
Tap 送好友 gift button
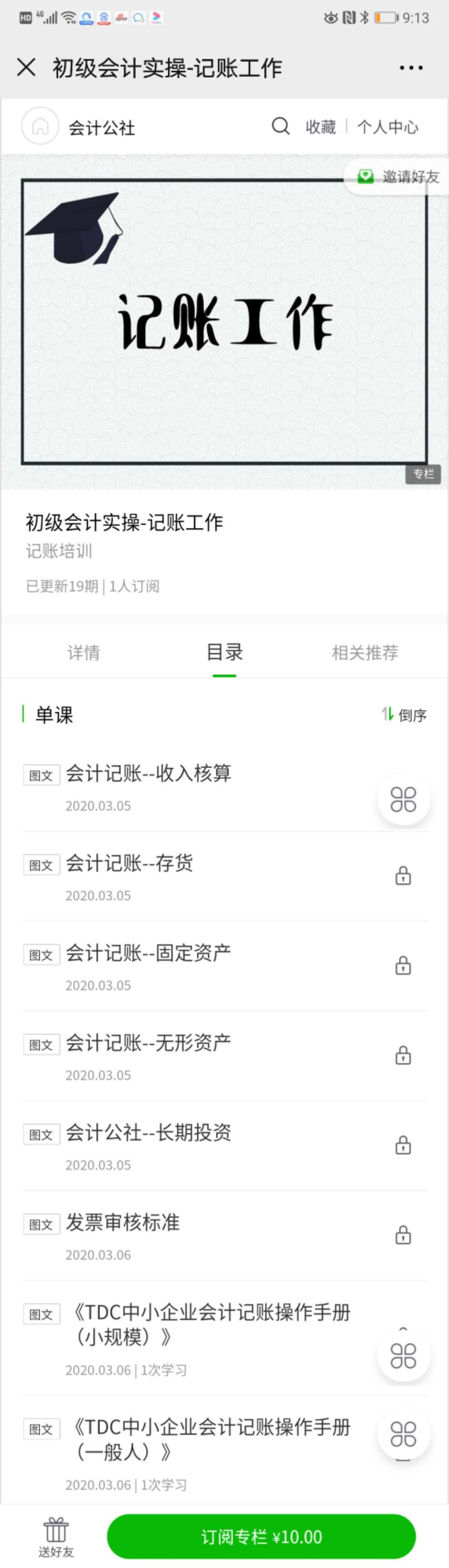pos(56,1536)
